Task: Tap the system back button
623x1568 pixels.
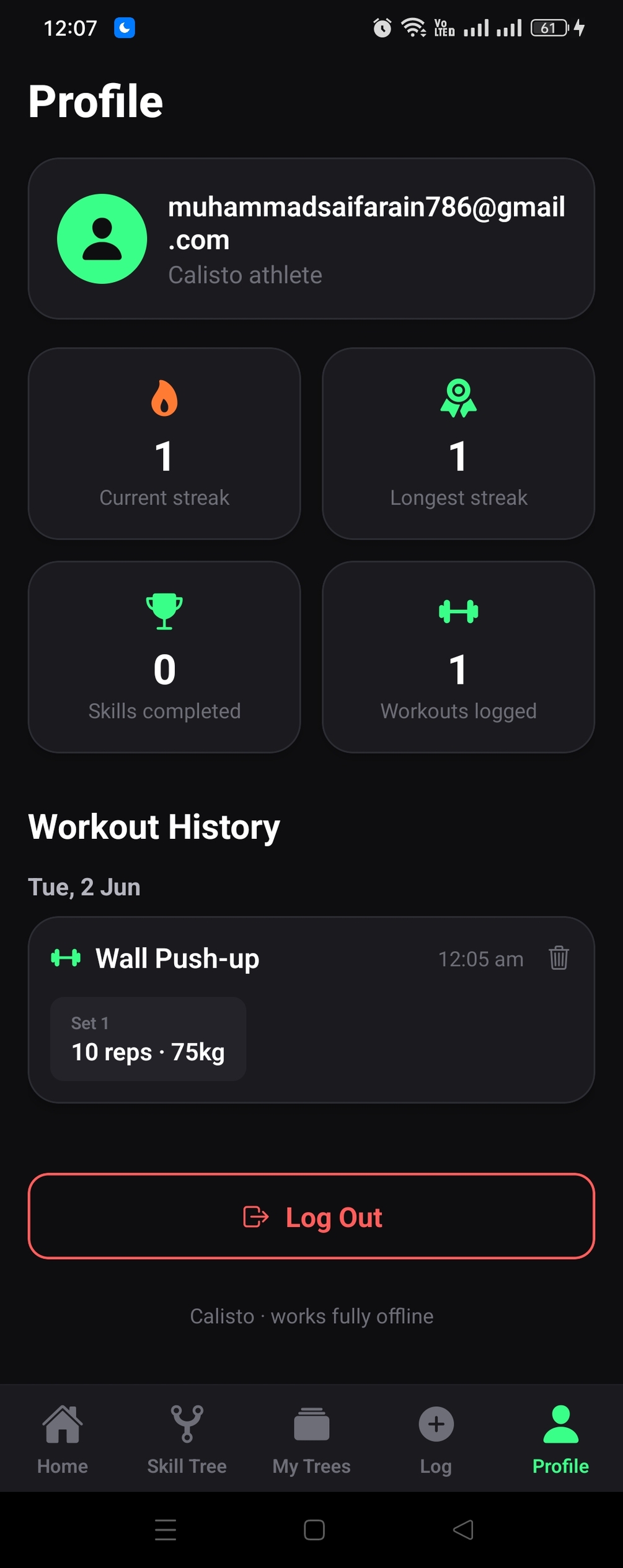Action: click(463, 1530)
